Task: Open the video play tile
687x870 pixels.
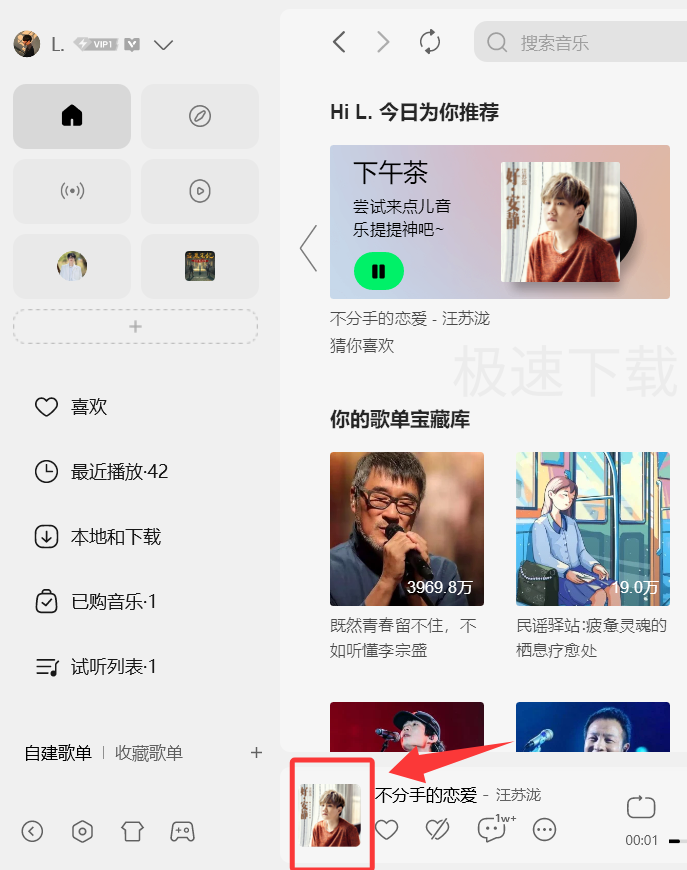Action: 200,191
